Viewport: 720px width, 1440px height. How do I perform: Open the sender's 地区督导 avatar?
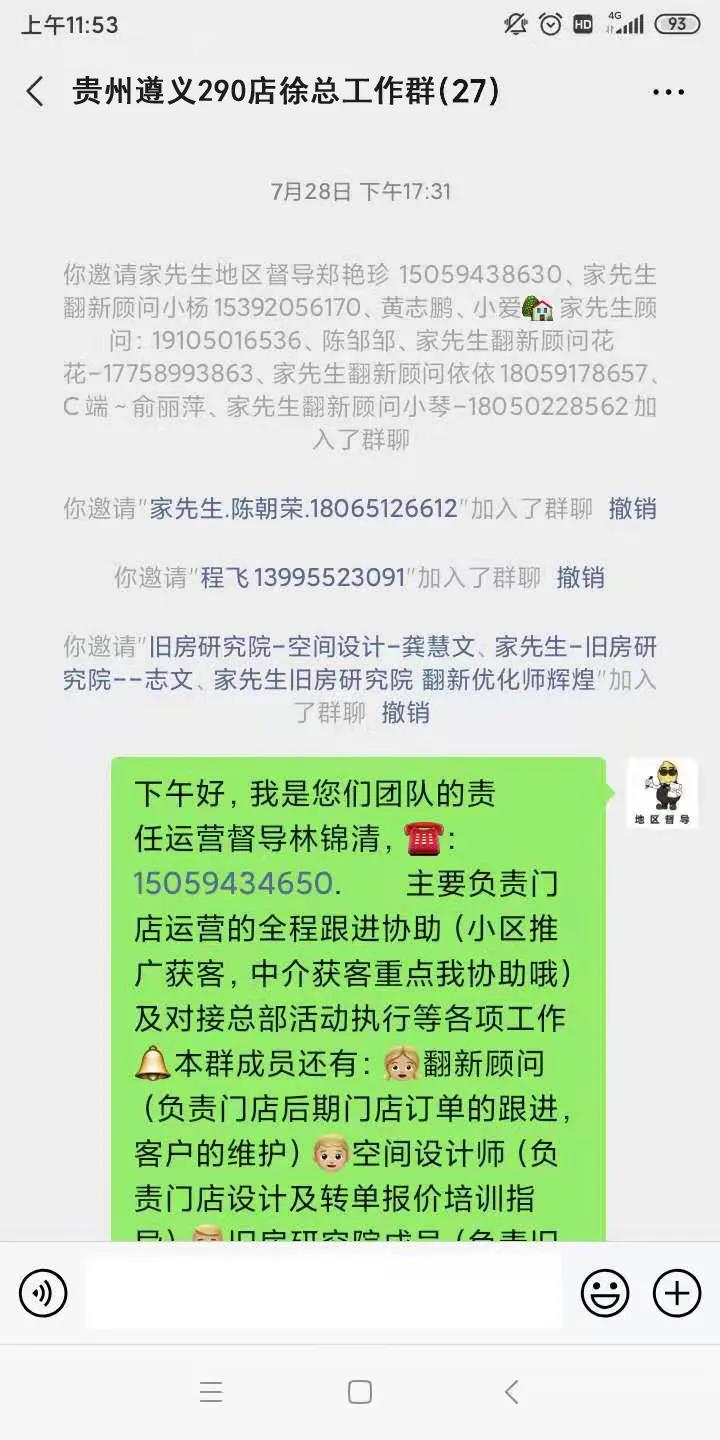tap(661, 792)
